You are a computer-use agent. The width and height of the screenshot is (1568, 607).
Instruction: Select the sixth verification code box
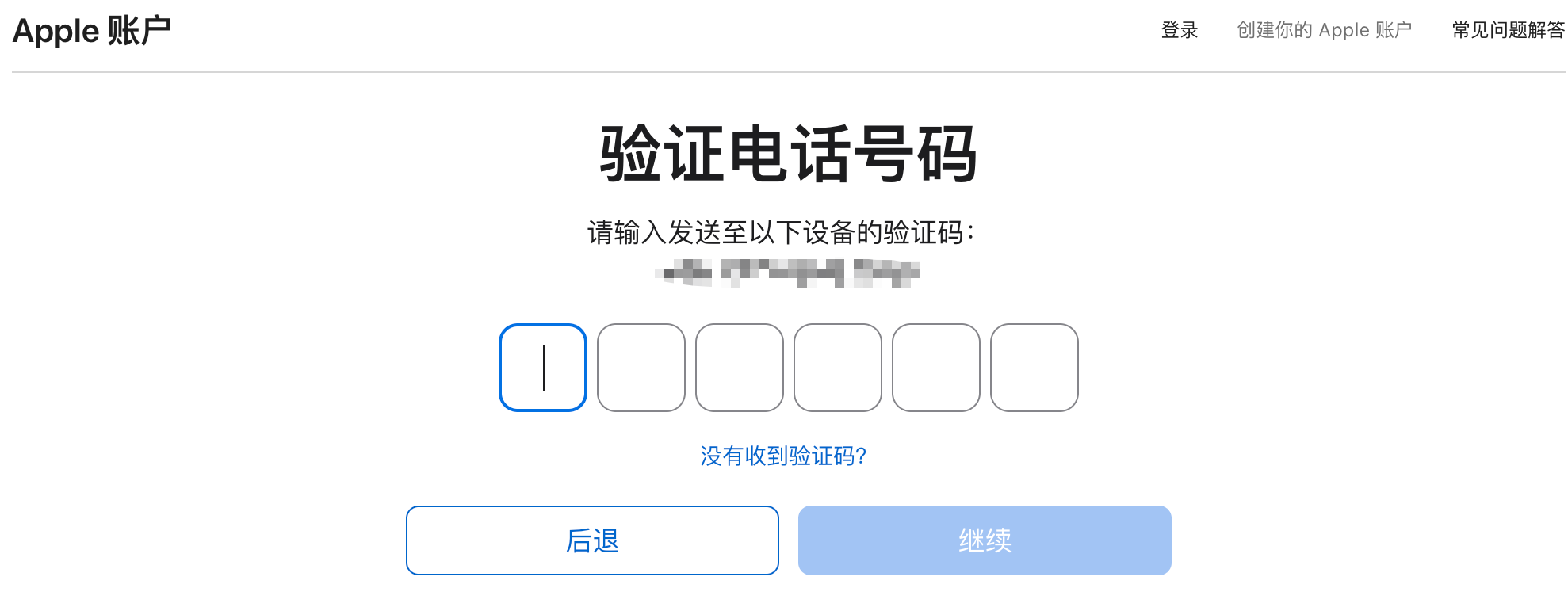click(1034, 368)
